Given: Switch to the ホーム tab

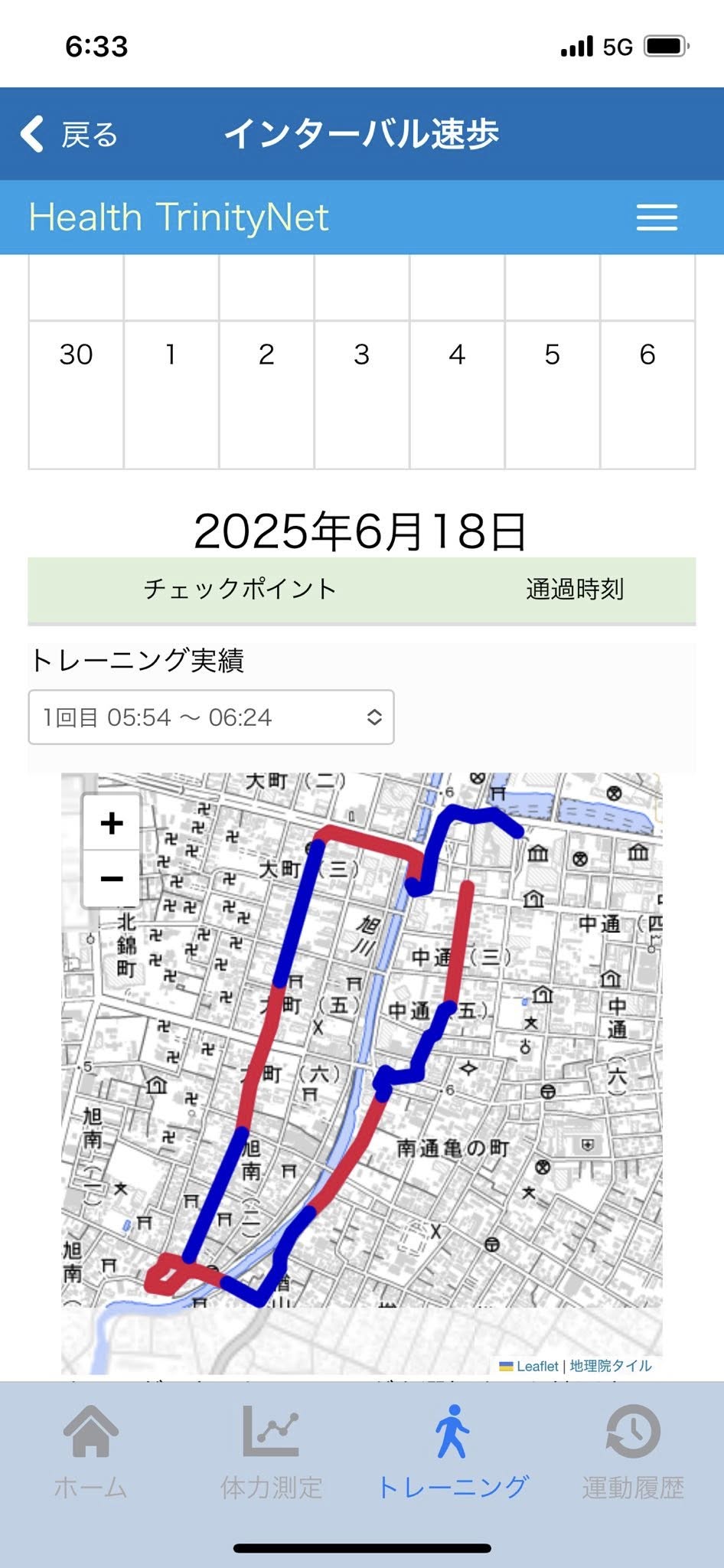Looking at the screenshot, I should coord(90,1452).
